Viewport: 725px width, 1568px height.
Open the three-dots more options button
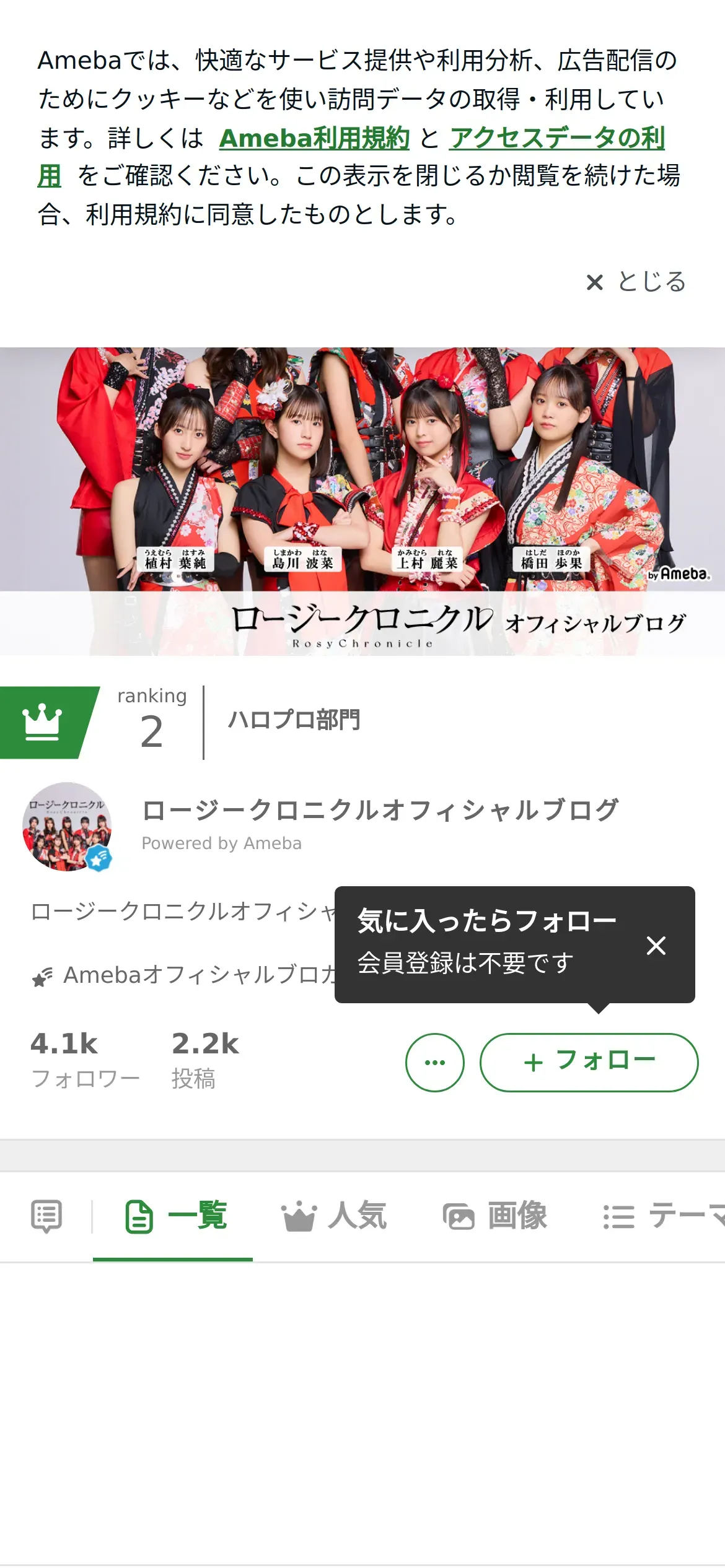[x=435, y=1062]
